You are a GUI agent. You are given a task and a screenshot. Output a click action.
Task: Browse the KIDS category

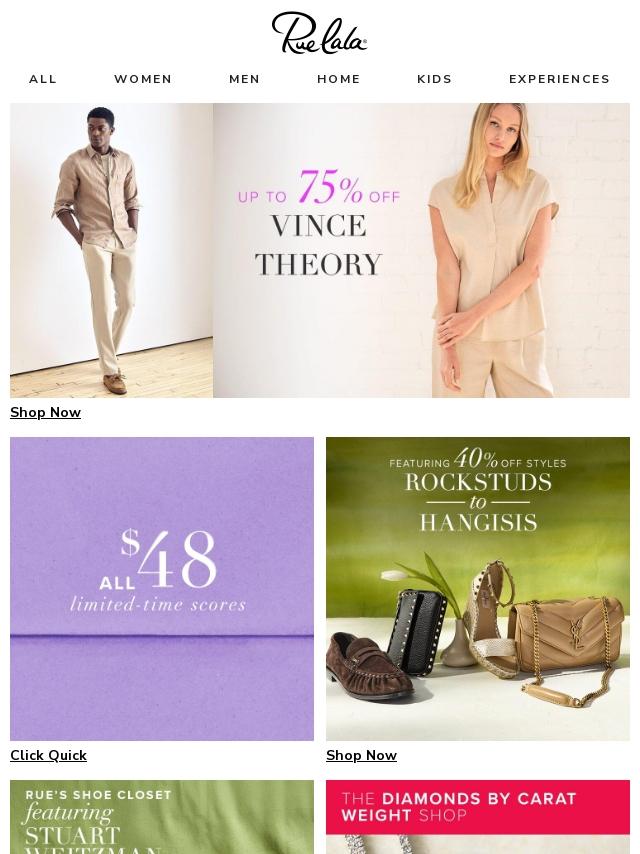pyautogui.click(x=434, y=79)
